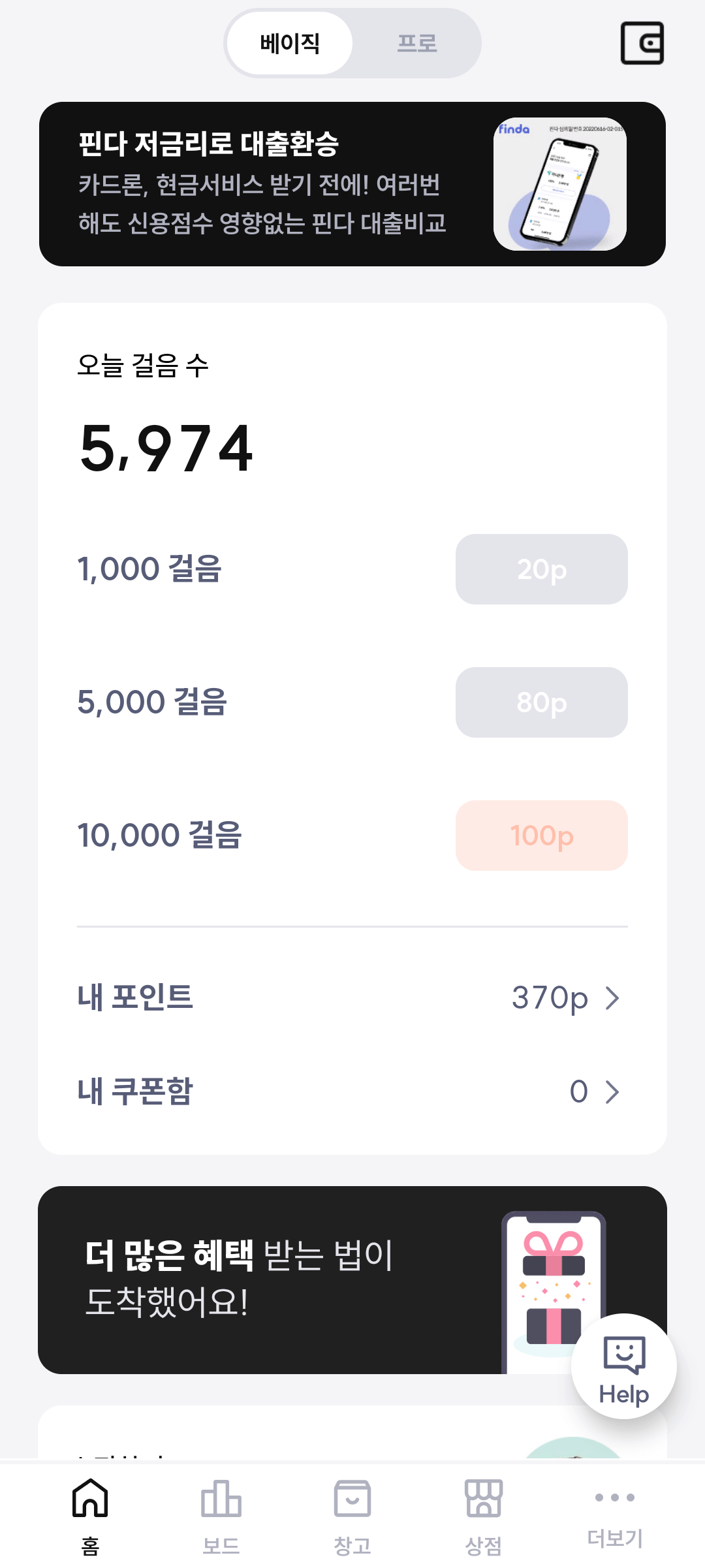Screen dimensions: 705x1568
Task: Open the 핀다 저금리로 대출환승 banner
Action: (352, 184)
